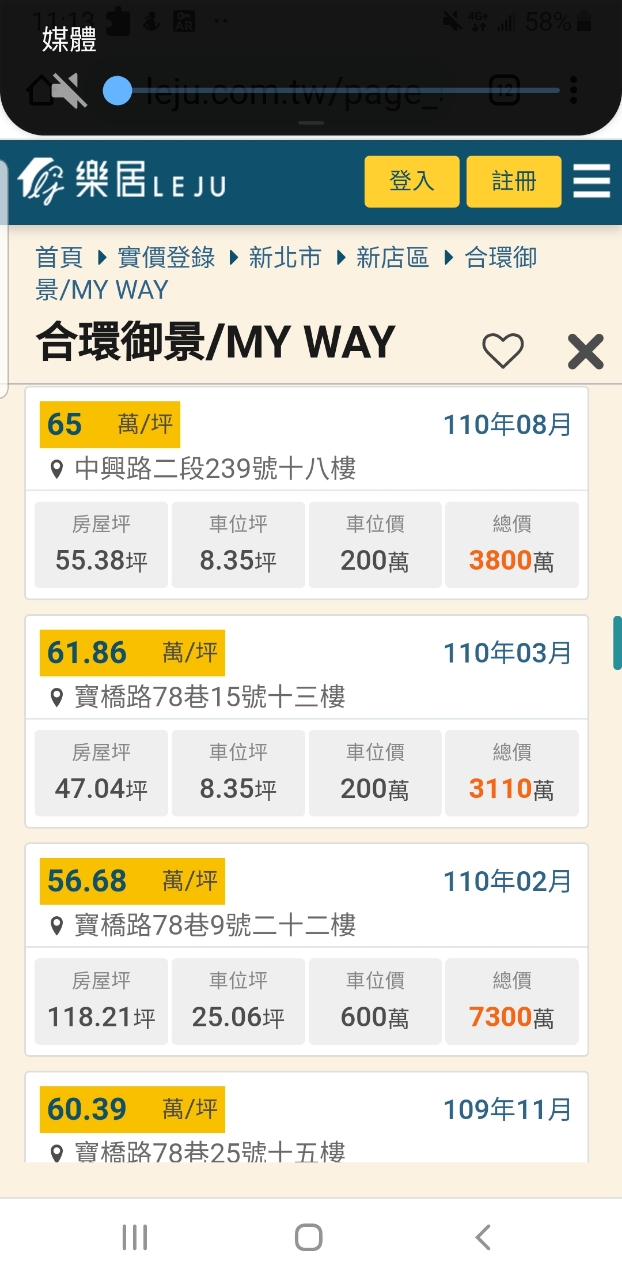
Task: Tap the 註冊 register button
Action: pos(514,182)
